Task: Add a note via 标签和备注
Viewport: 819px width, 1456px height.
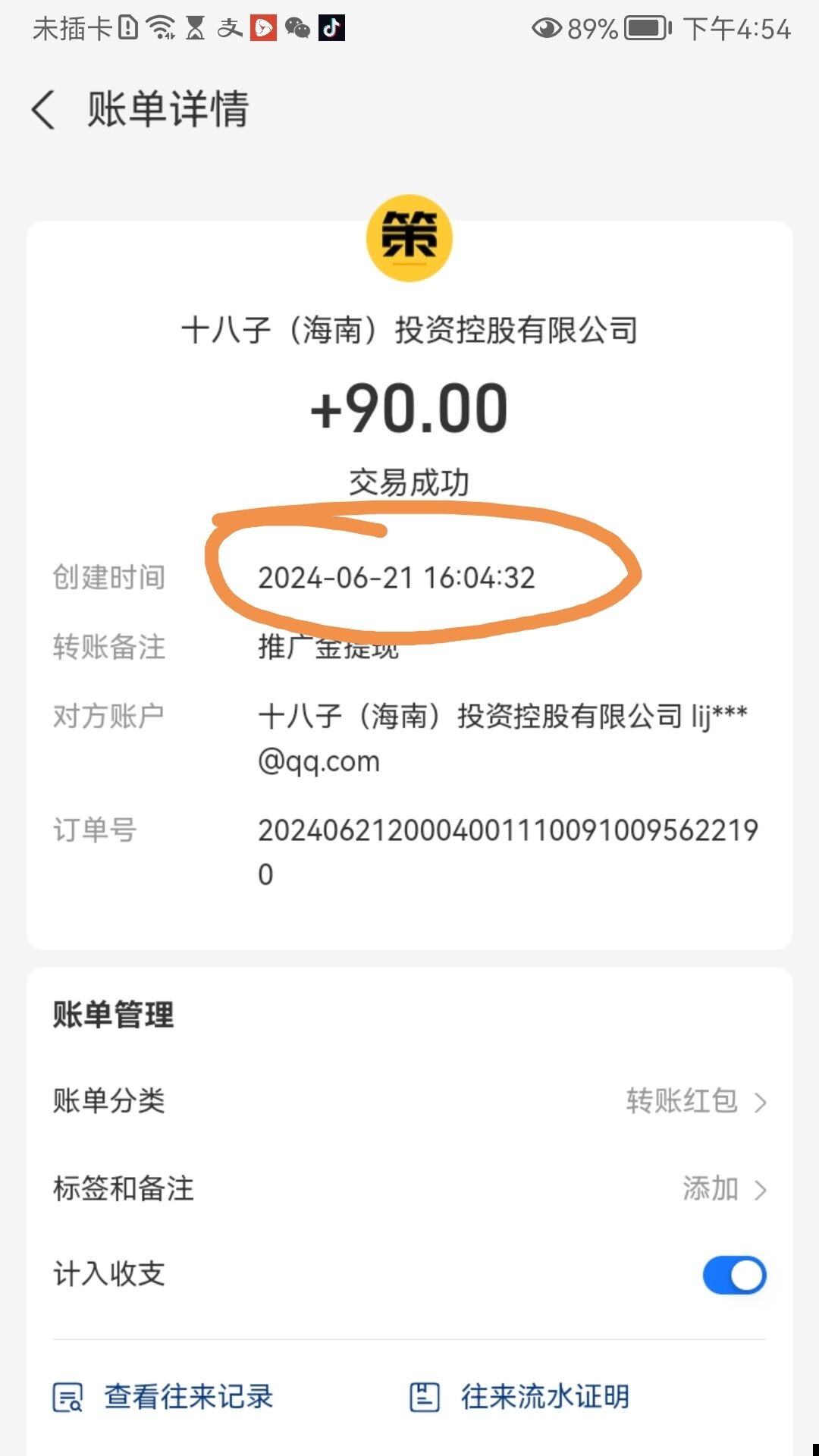Action: pos(409,1188)
